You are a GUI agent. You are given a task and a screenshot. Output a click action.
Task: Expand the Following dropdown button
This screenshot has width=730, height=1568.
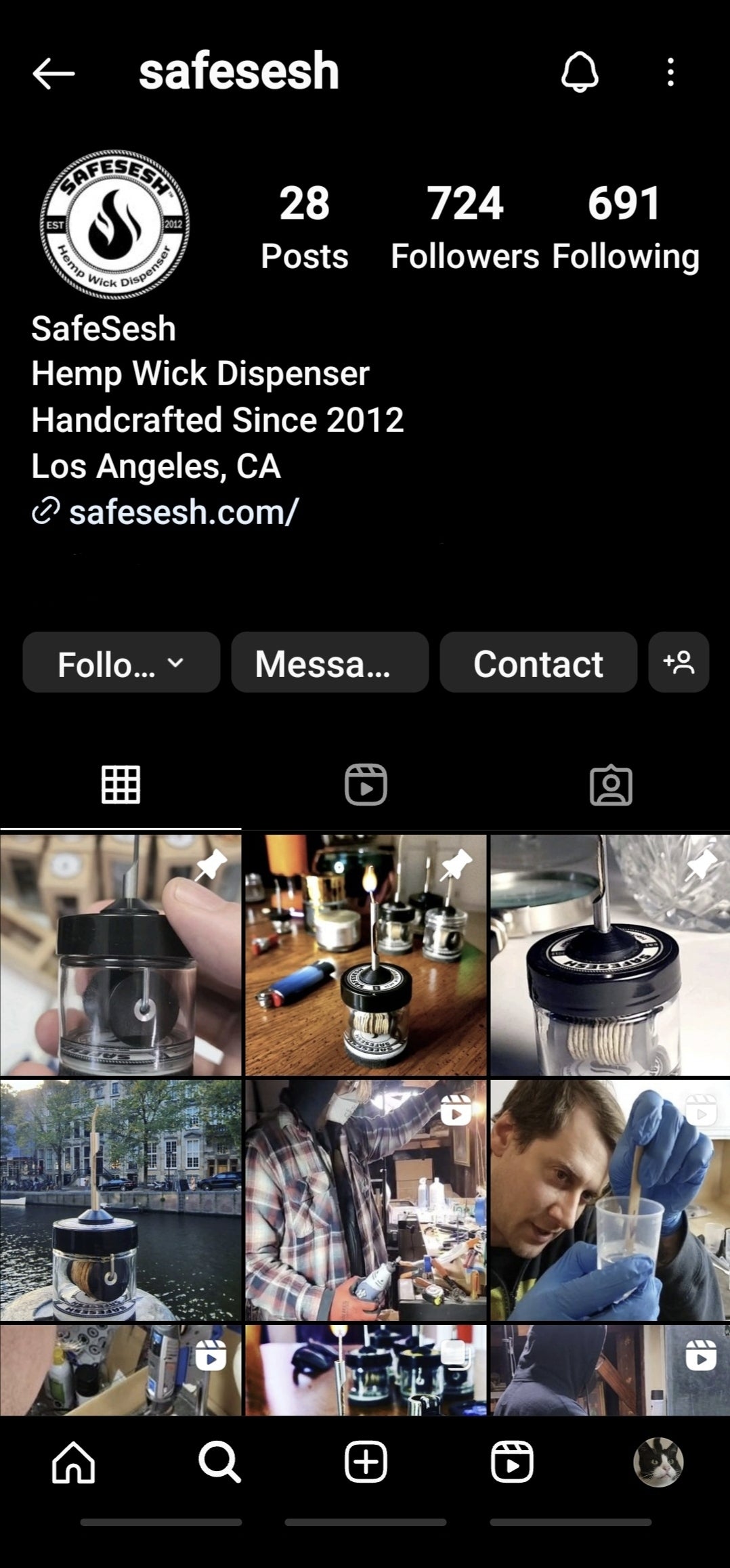[x=121, y=663]
